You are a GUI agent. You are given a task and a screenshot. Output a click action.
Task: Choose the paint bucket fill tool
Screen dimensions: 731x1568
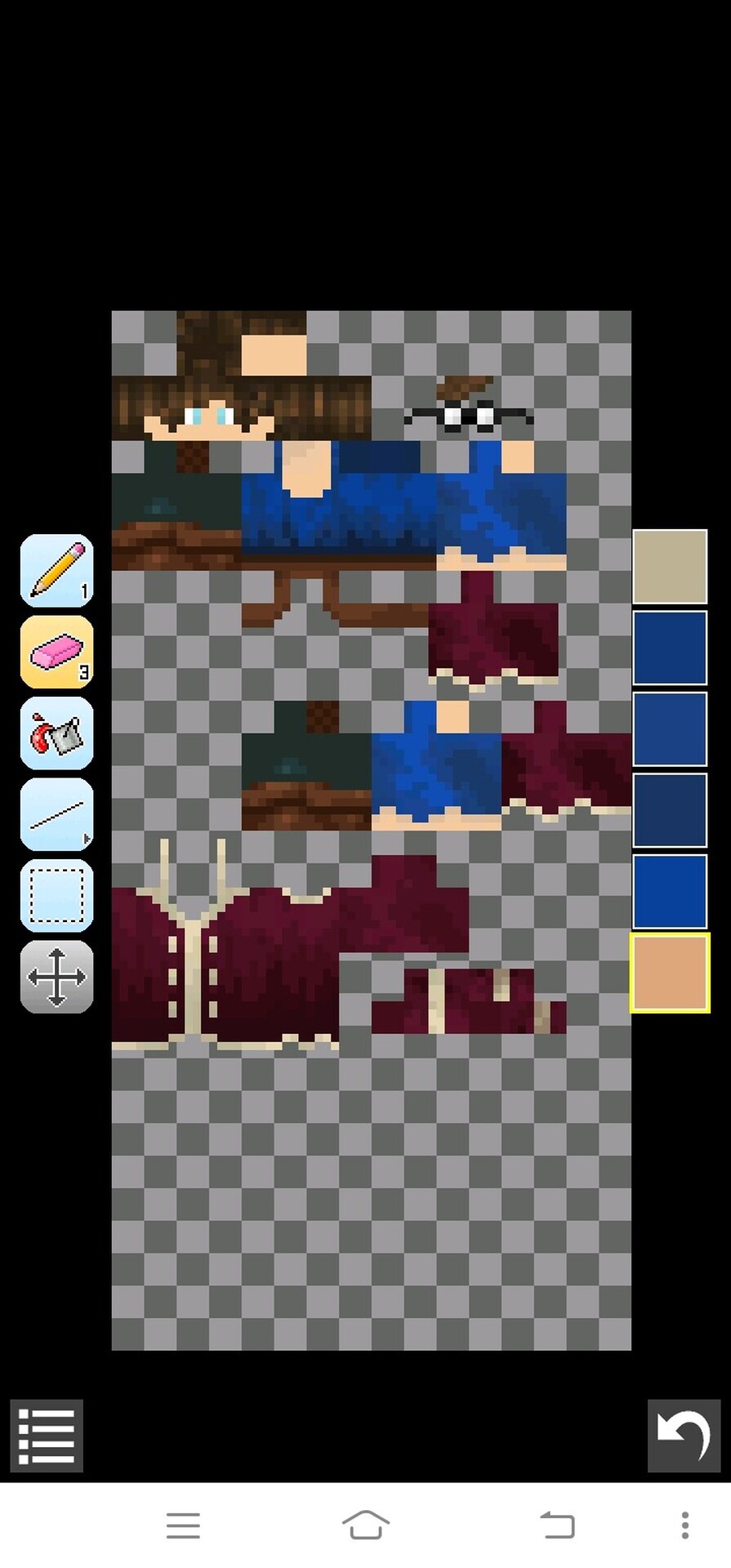click(x=56, y=733)
